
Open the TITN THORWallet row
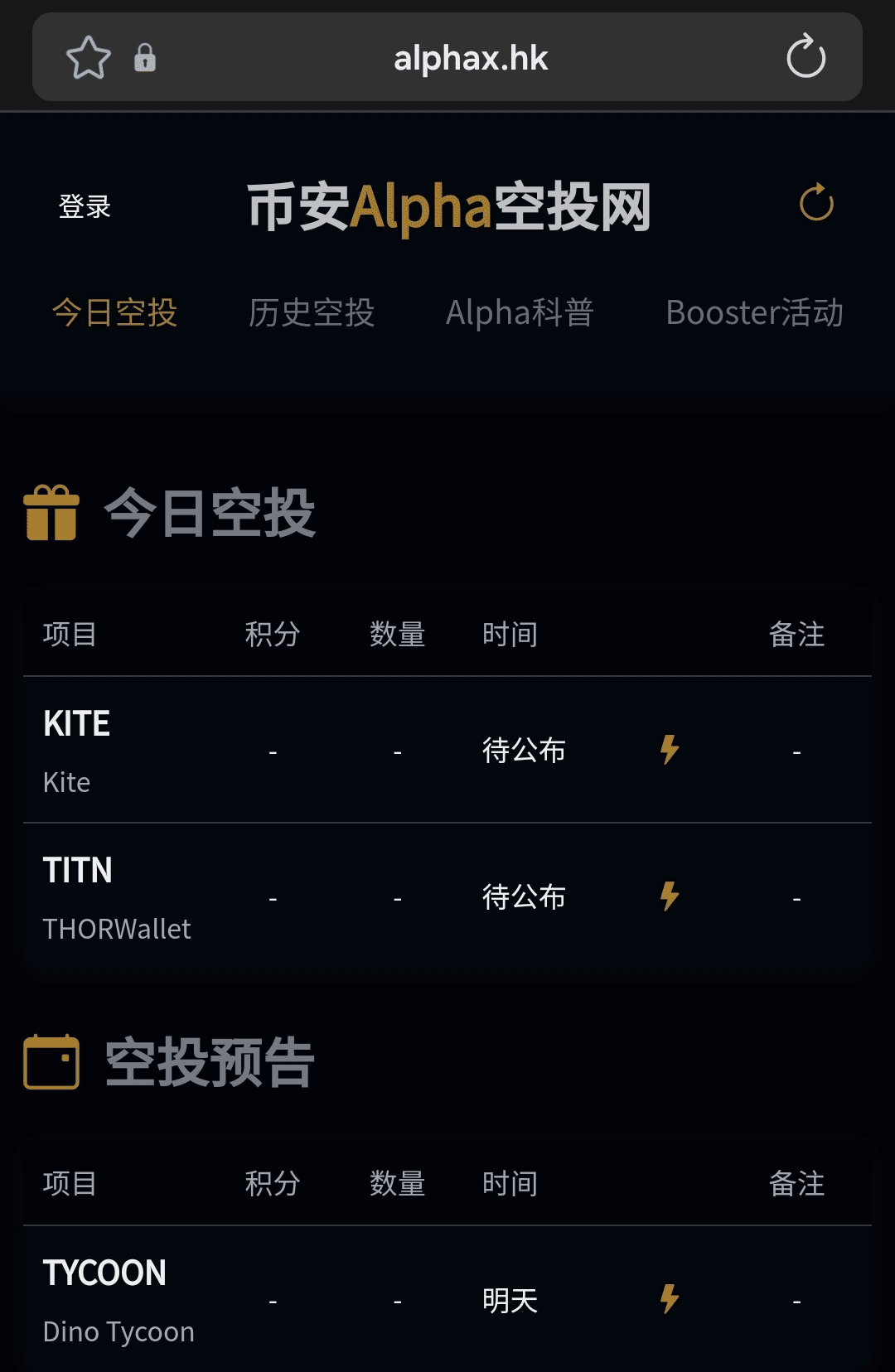click(78, 871)
